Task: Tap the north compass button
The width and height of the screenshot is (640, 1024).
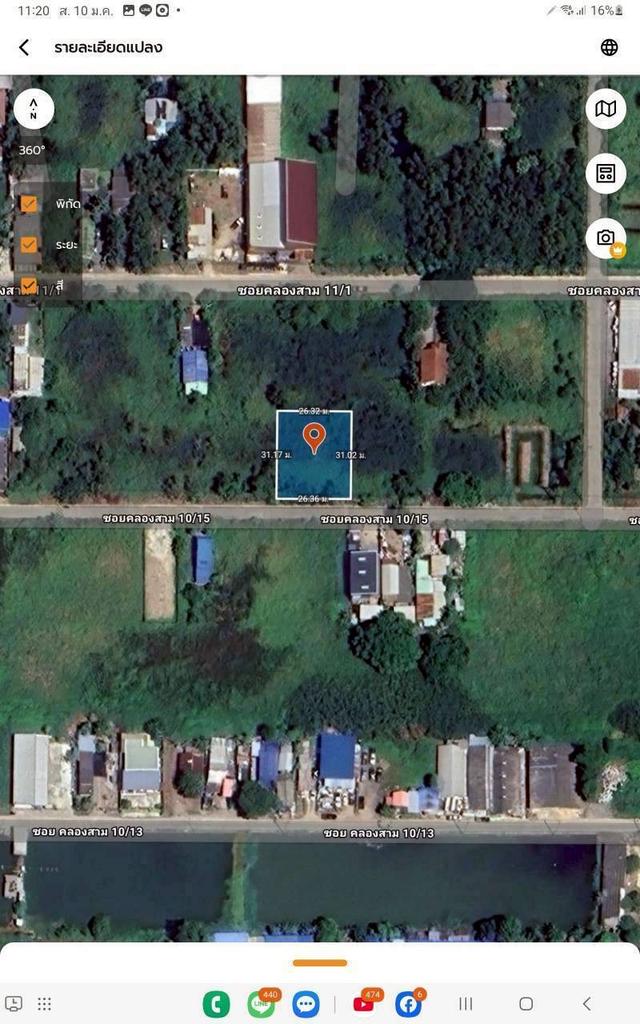Action: tap(33, 107)
